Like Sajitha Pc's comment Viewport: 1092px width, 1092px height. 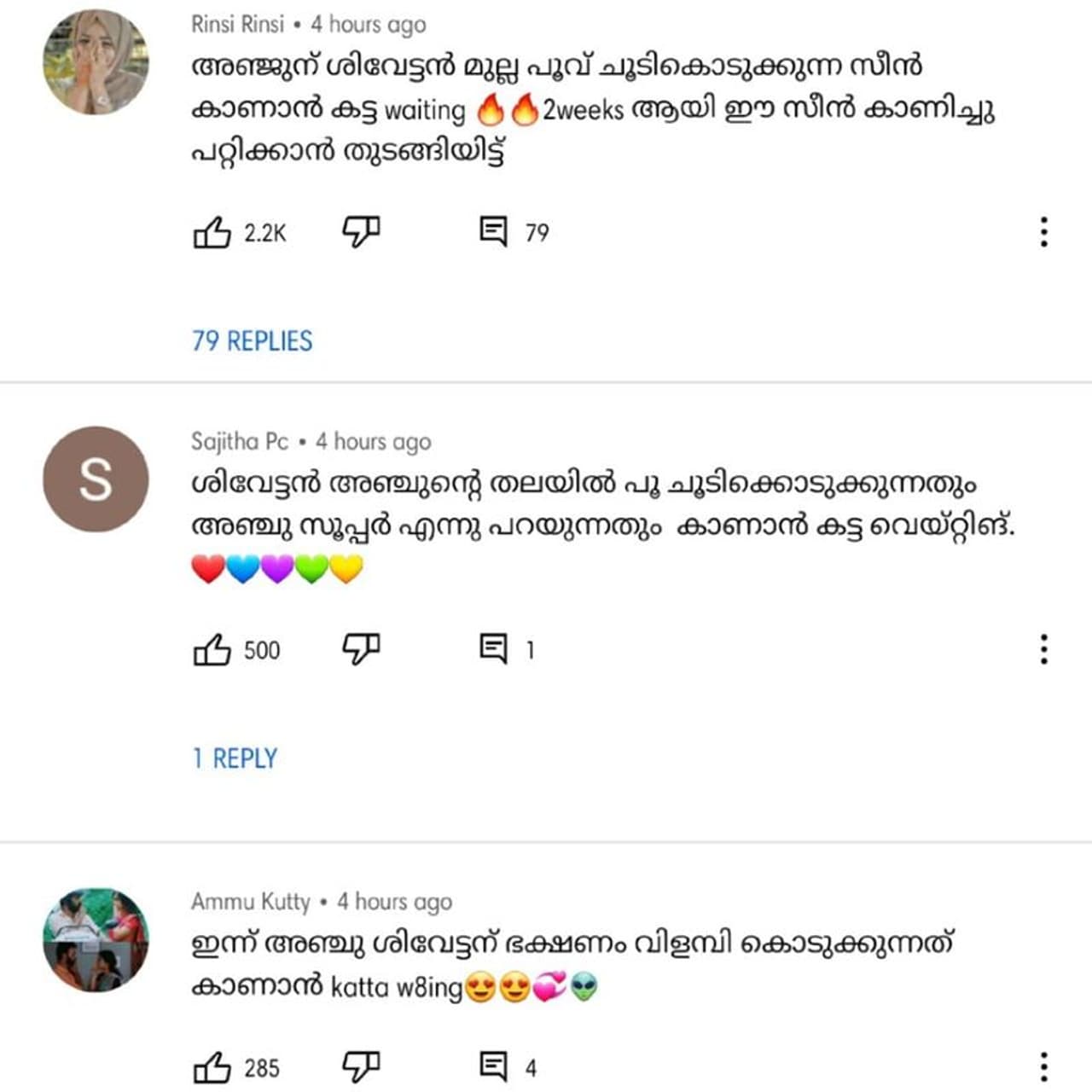pos(212,650)
